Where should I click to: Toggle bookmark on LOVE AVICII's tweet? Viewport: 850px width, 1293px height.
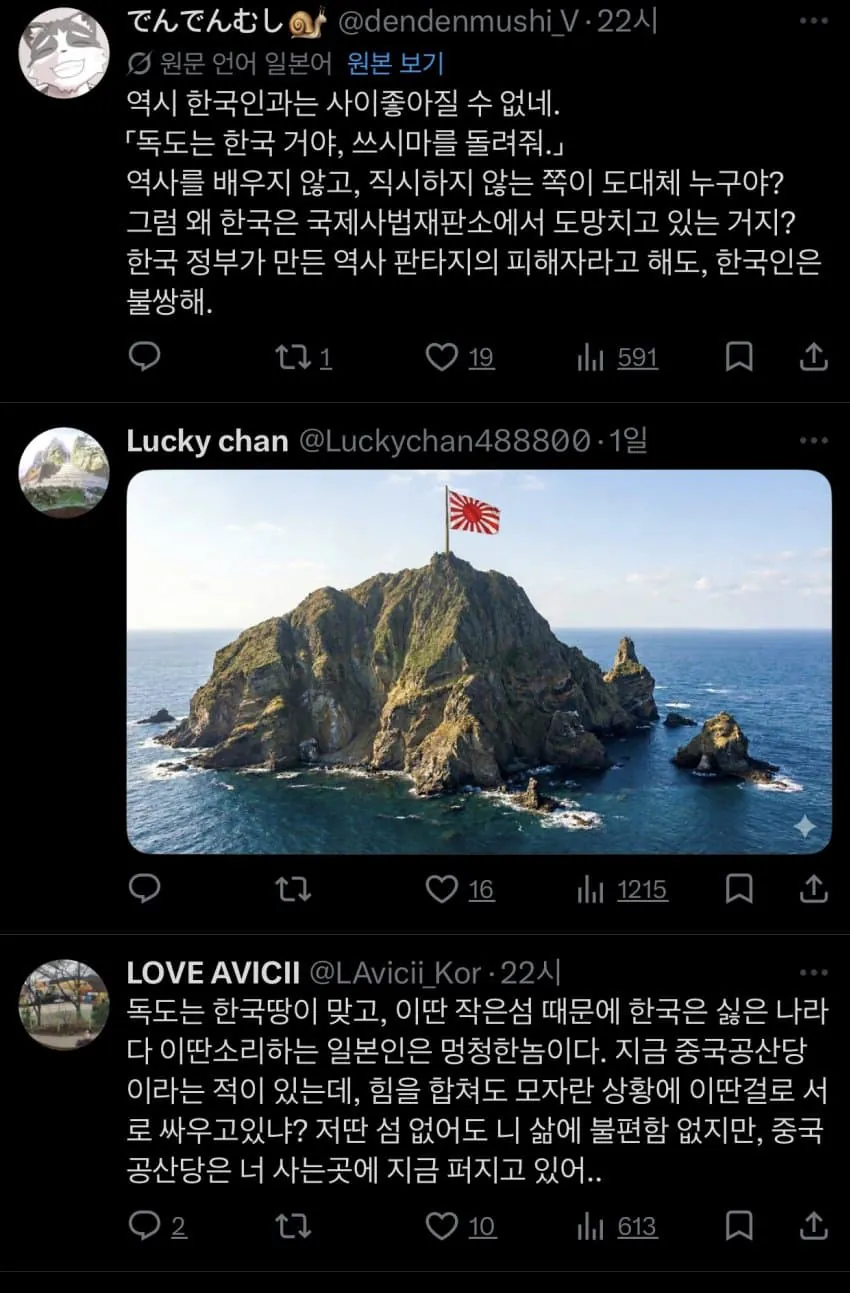[x=741, y=1226]
